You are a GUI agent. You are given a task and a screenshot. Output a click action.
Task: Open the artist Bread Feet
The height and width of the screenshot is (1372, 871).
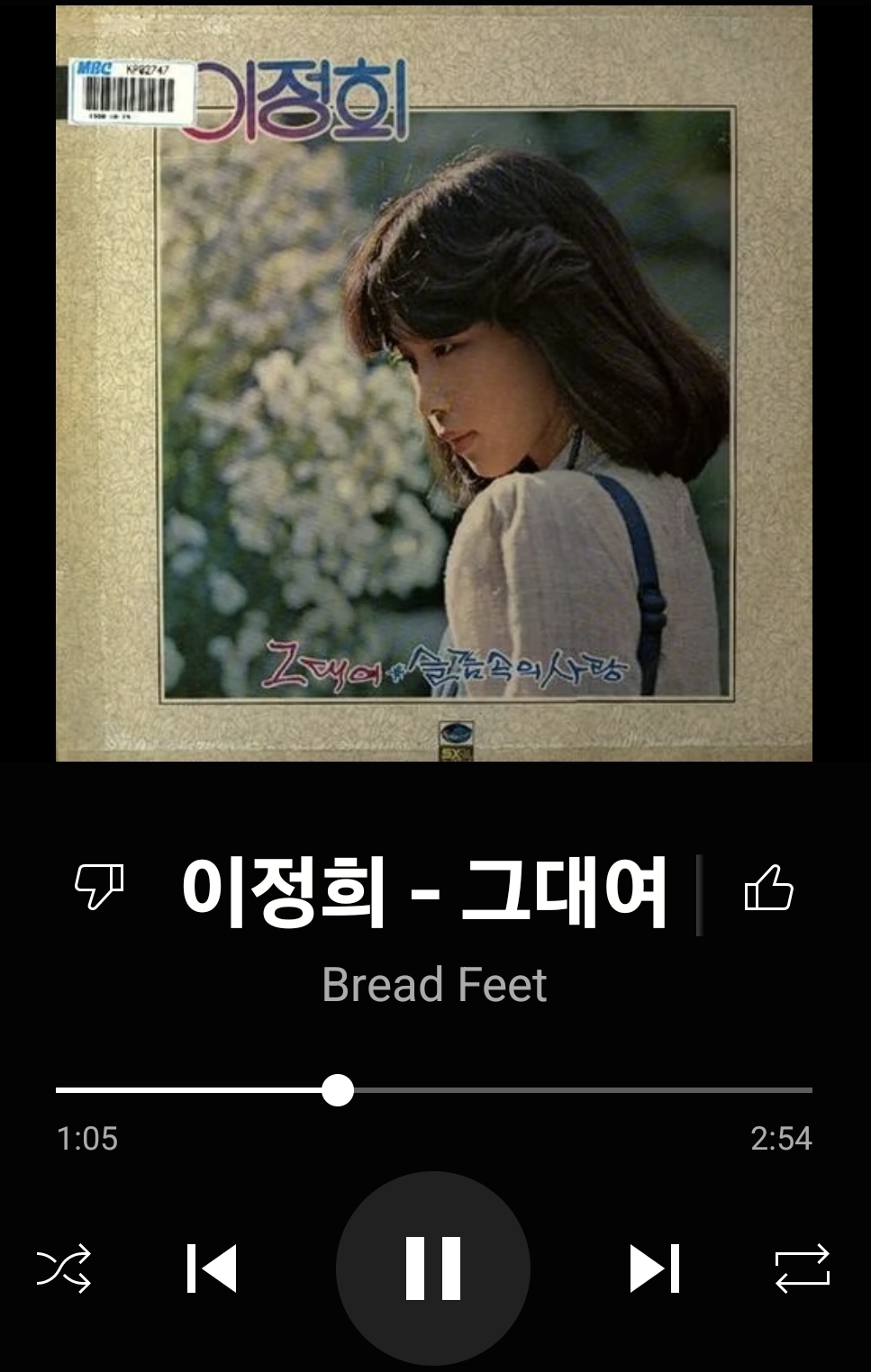pyautogui.click(x=434, y=985)
